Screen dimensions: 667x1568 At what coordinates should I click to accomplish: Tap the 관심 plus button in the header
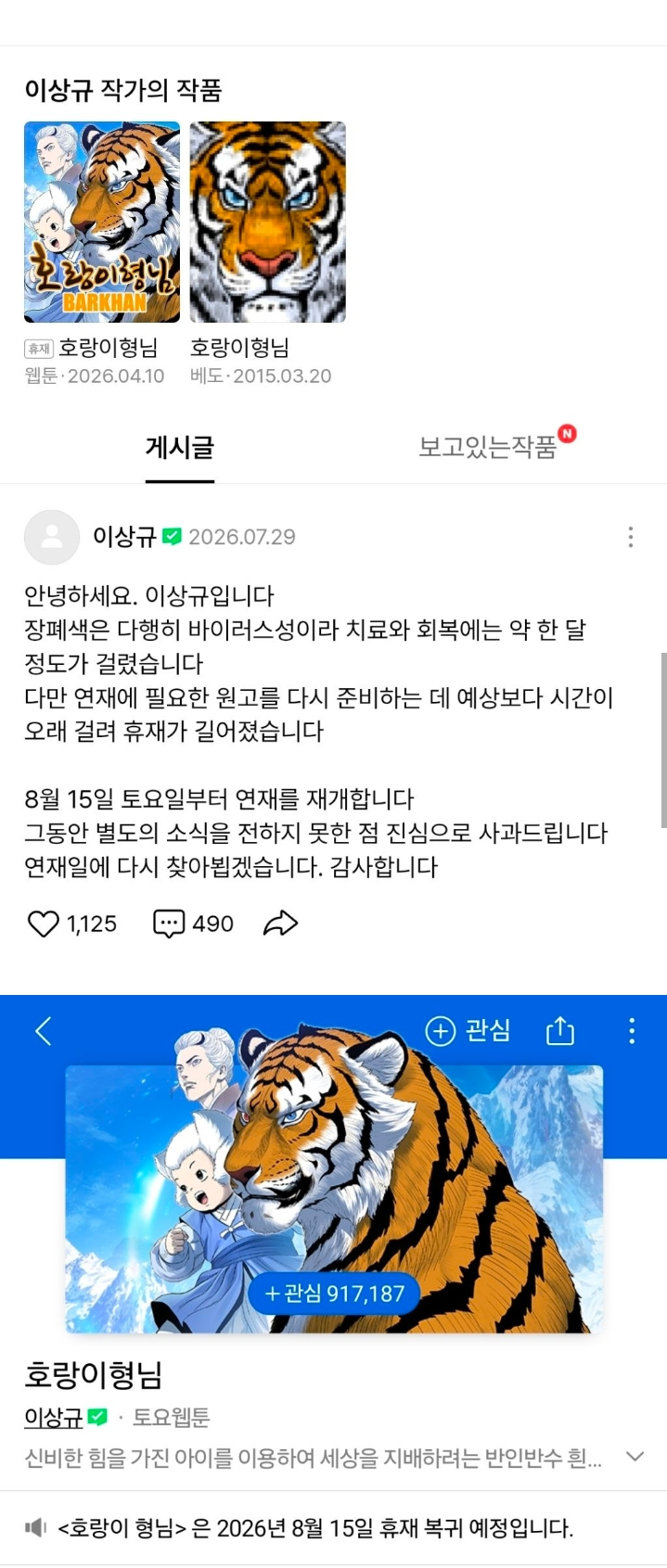(x=468, y=1030)
